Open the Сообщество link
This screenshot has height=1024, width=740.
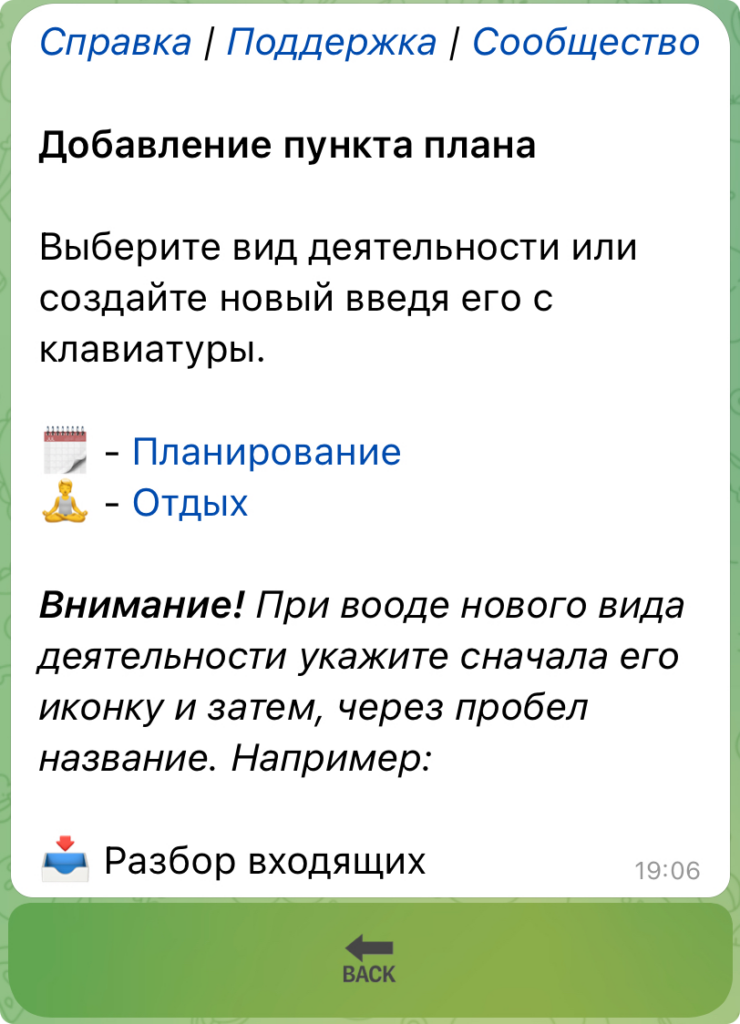(x=585, y=42)
